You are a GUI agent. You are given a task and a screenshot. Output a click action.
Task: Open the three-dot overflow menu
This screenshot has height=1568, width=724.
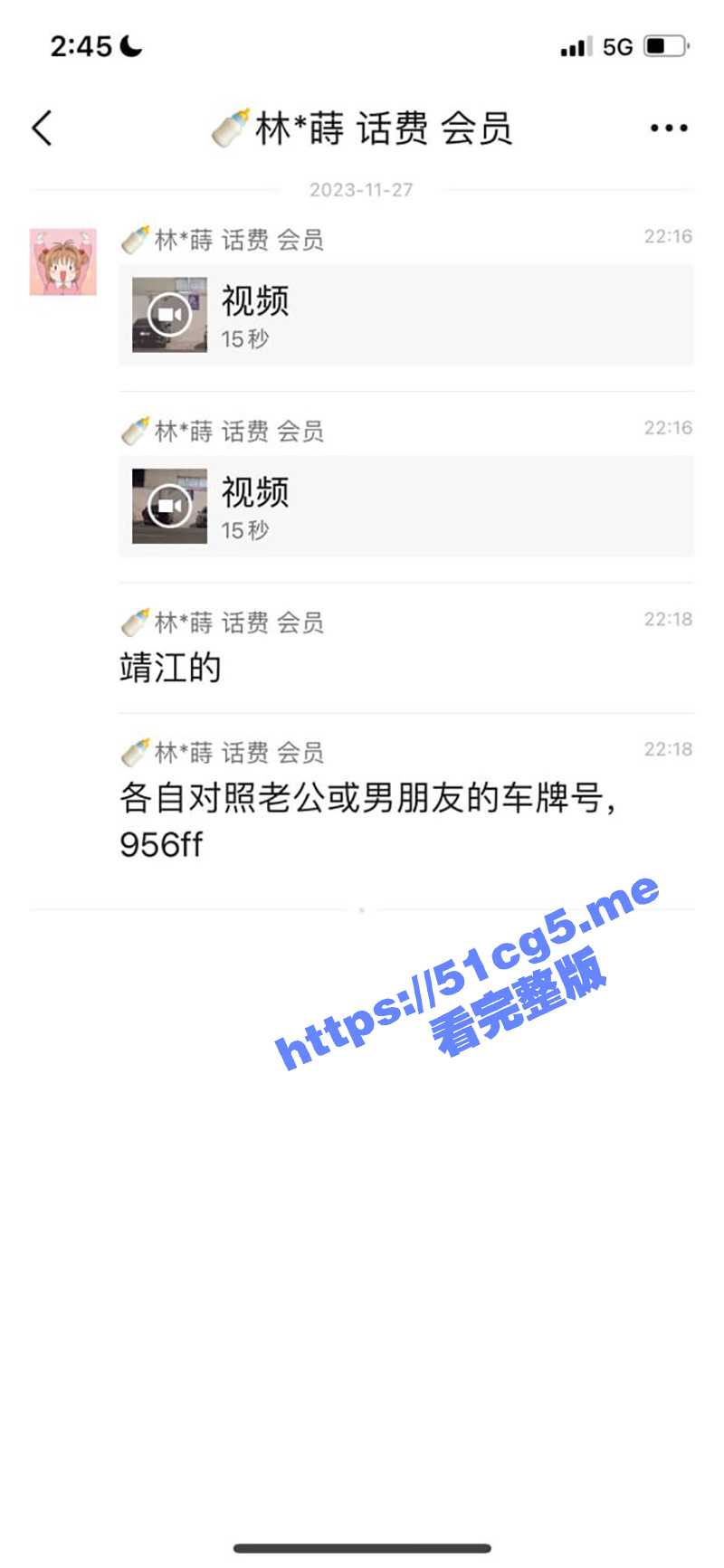point(669,128)
